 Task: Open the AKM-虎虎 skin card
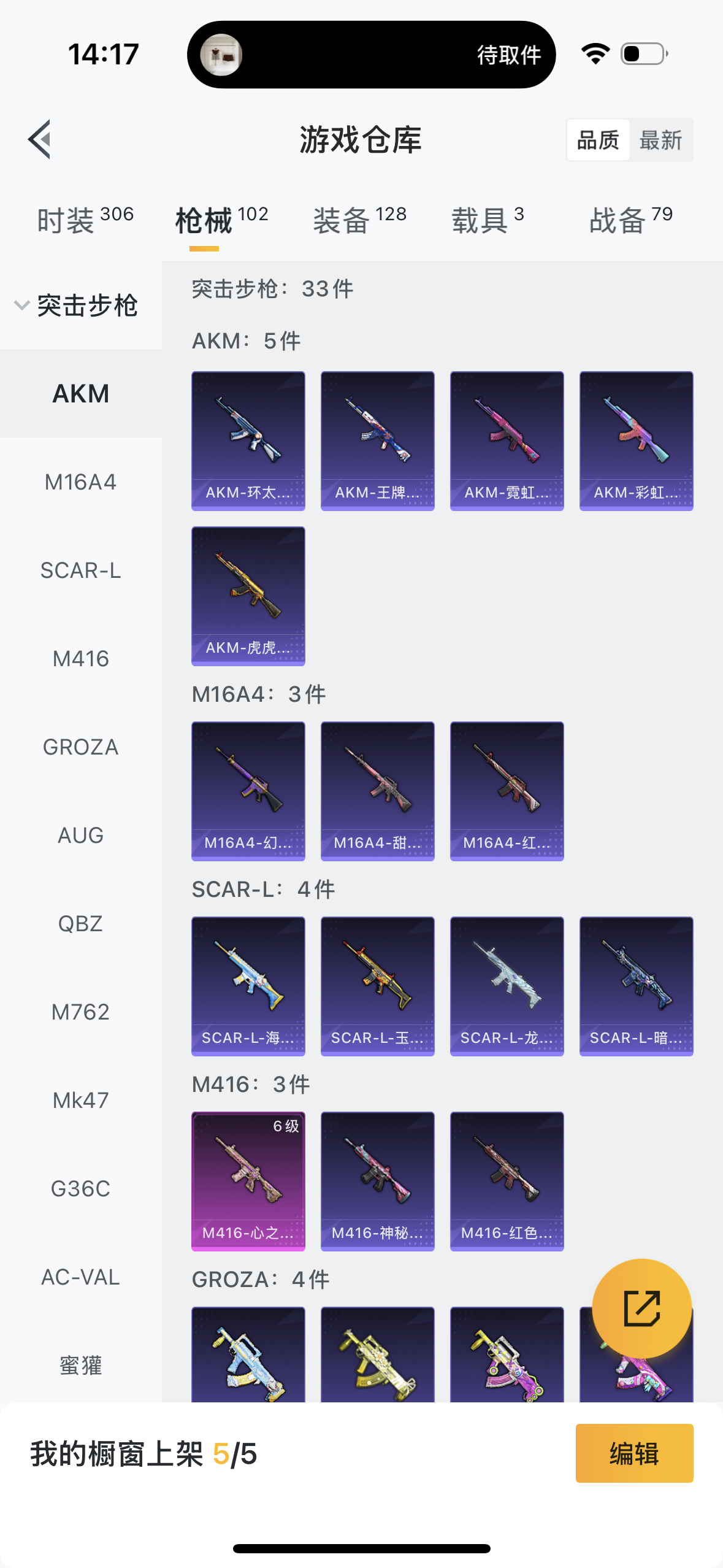click(248, 596)
